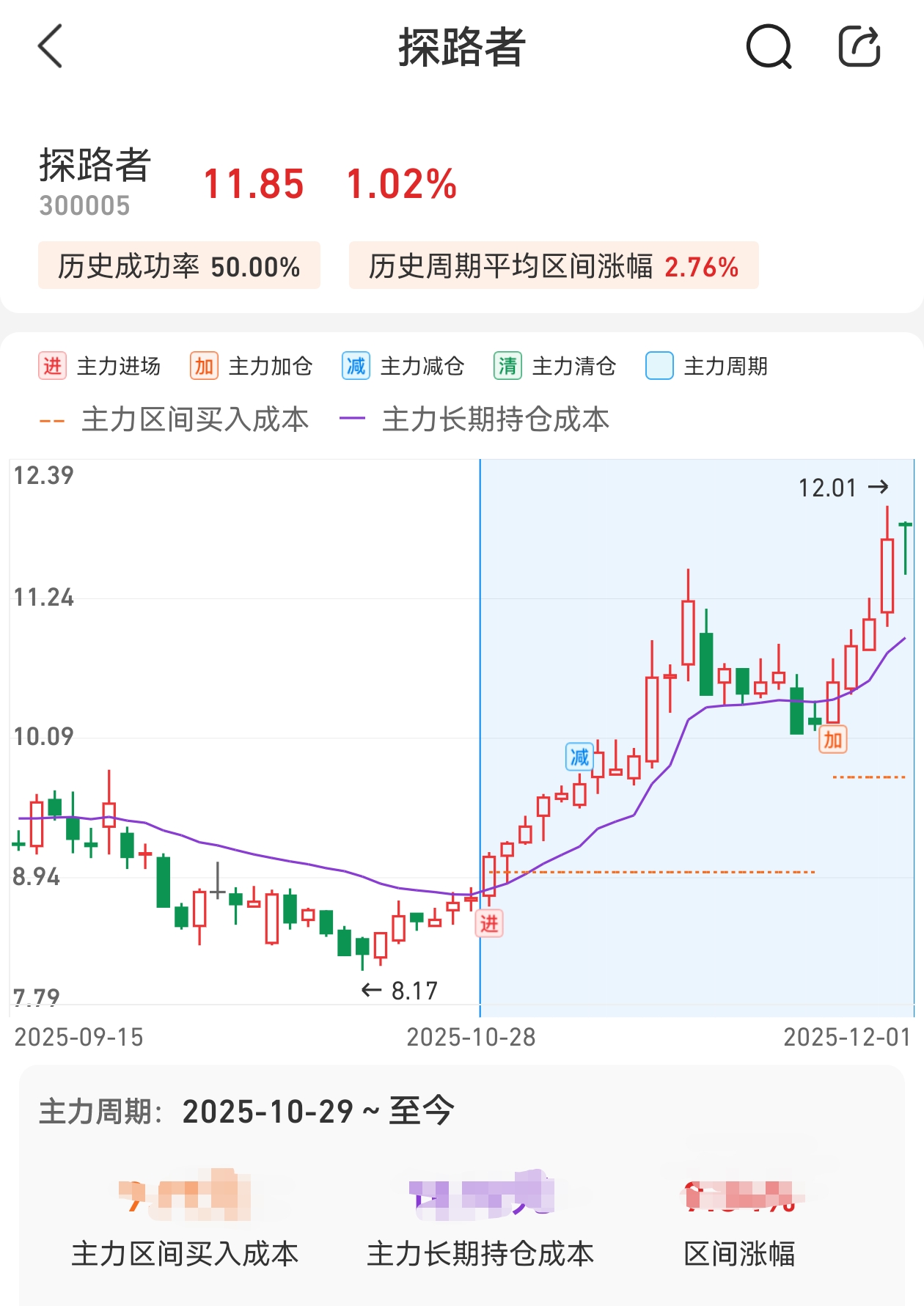
Task: Open the search icon in the header
Action: [x=769, y=47]
